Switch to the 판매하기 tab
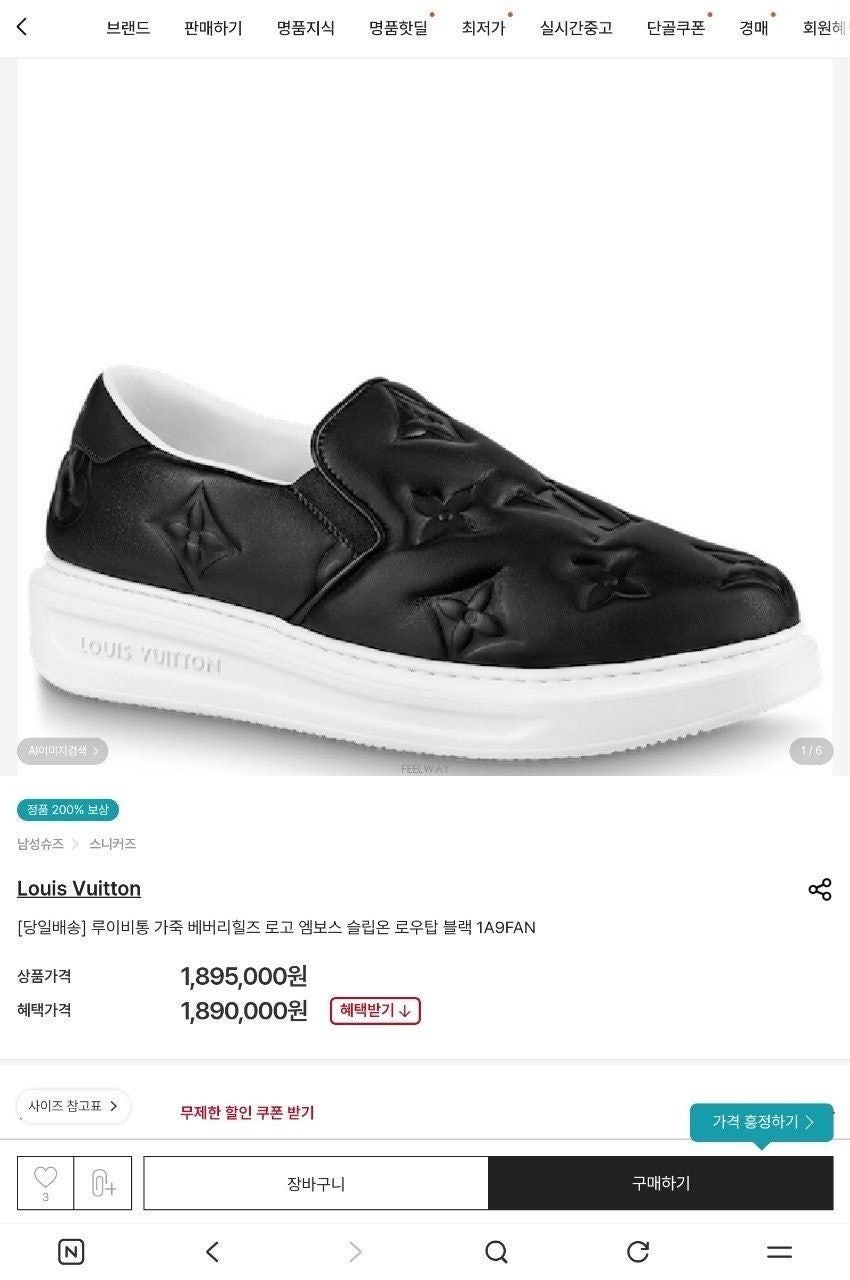The width and height of the screenshot is (850, 1280). coord(213,28)
